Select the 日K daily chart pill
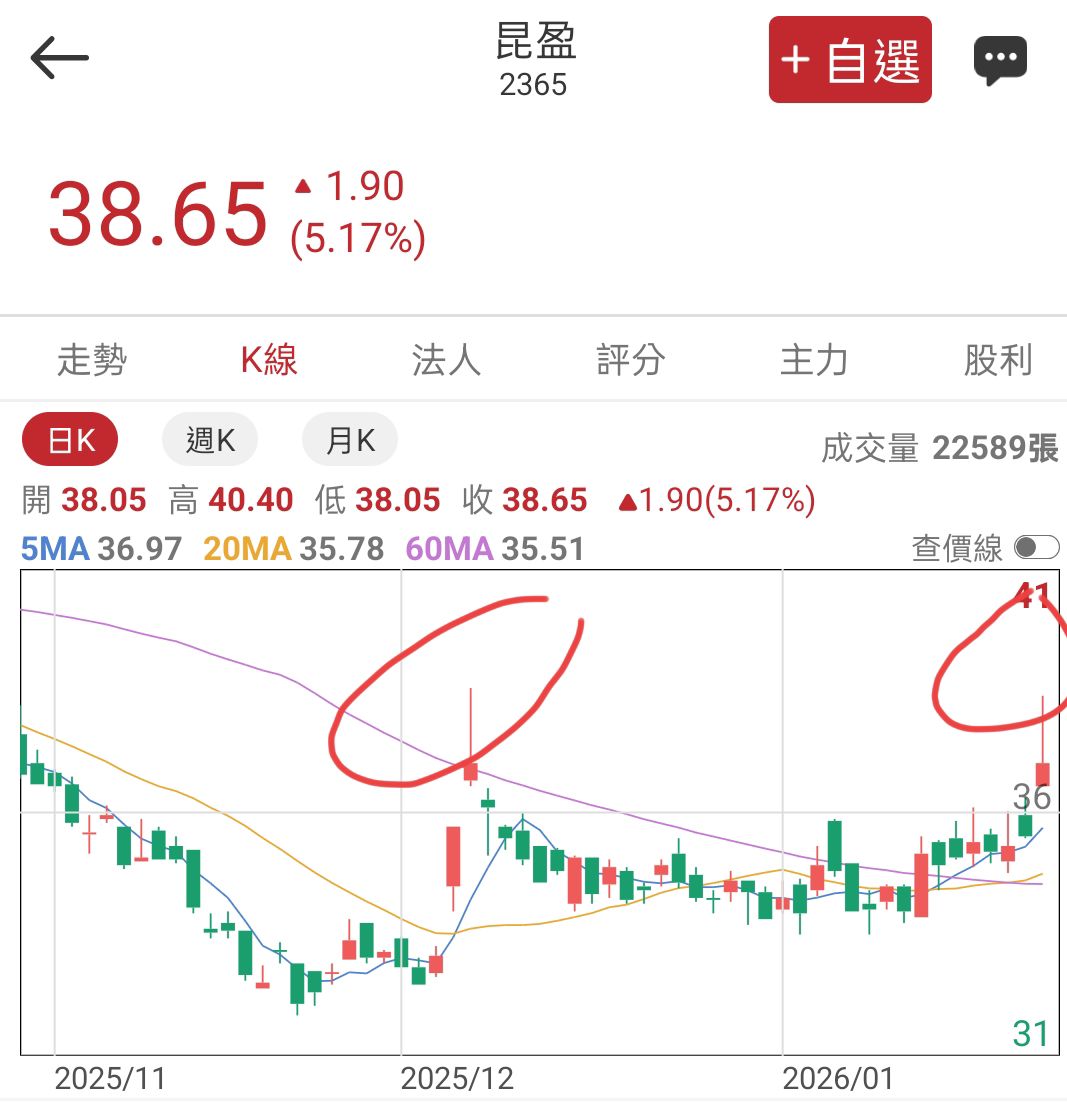 pyautogui.click(x=69, y=439)
